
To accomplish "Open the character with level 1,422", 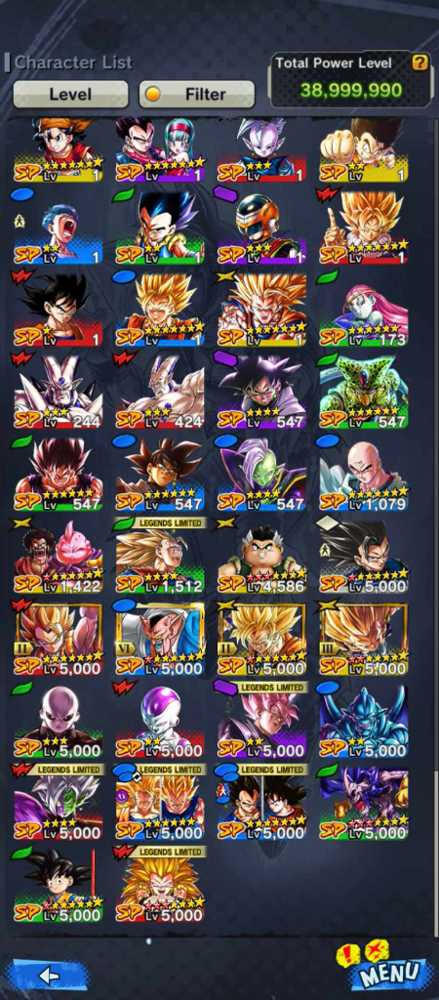I will (x=58, y=557).
